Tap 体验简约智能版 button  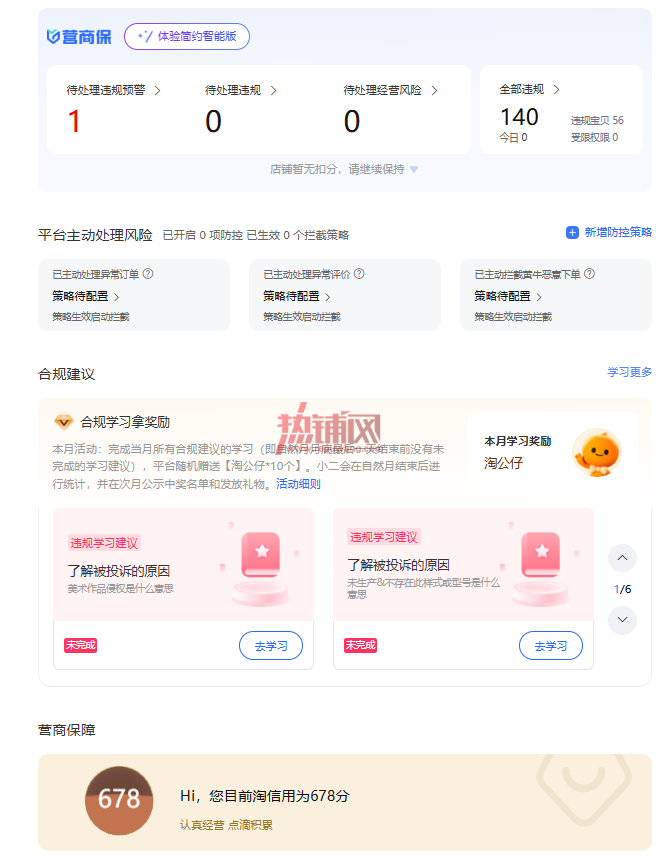187,37
